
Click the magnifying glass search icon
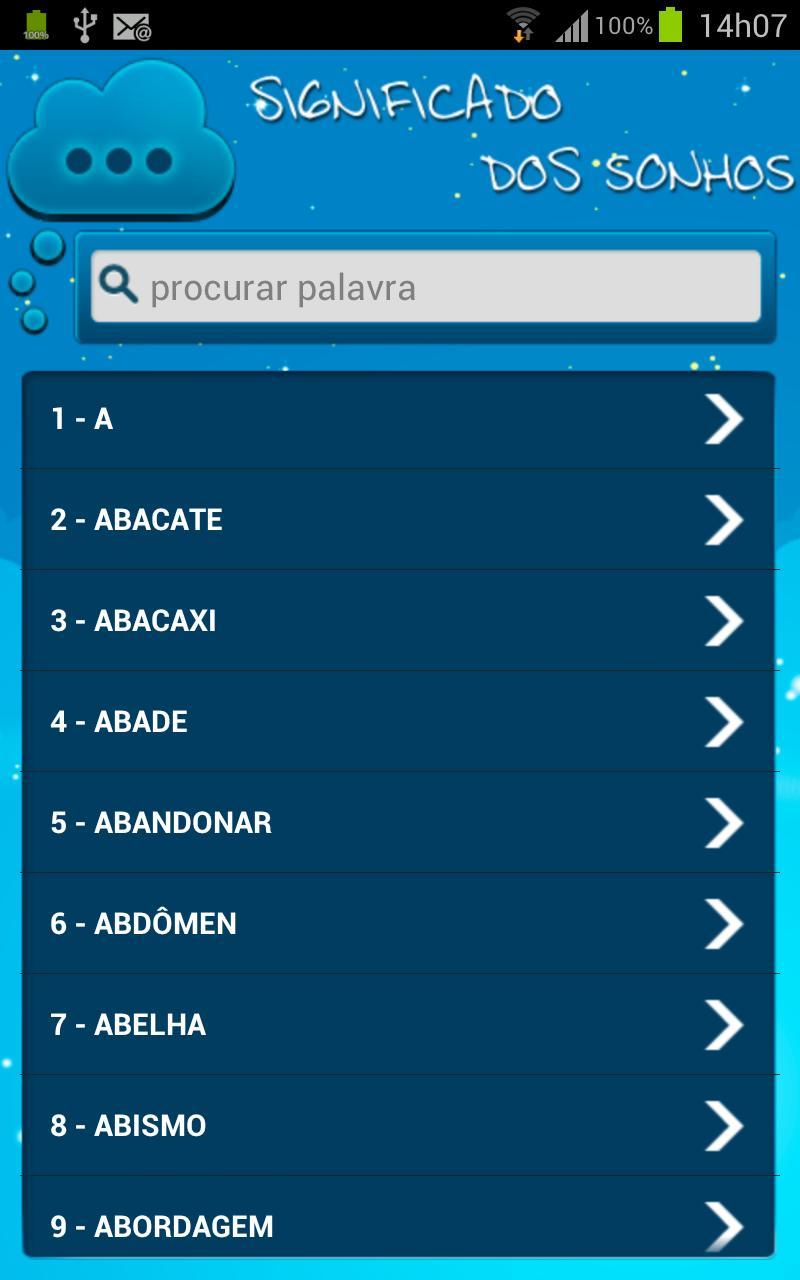118,287
